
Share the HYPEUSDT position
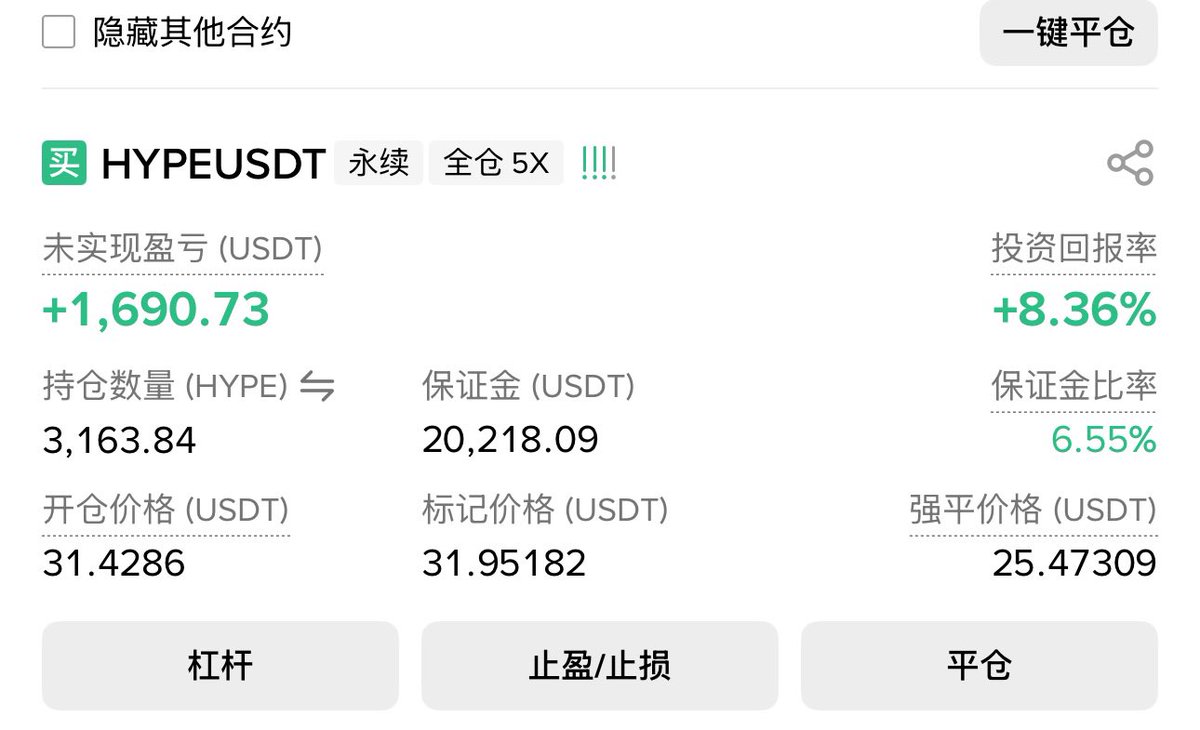(x=1130, y=163)
